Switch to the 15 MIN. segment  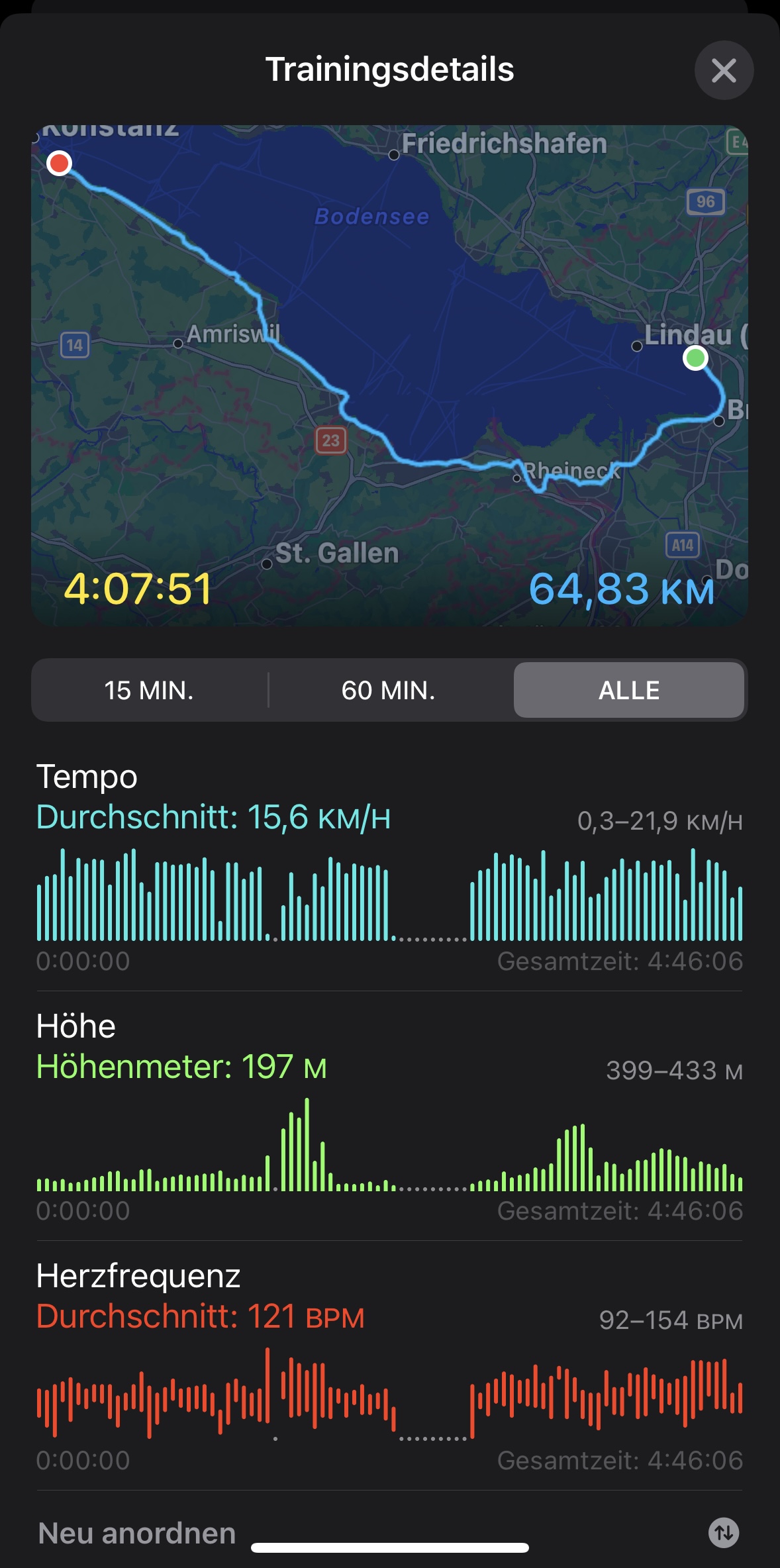click(149, 691)
